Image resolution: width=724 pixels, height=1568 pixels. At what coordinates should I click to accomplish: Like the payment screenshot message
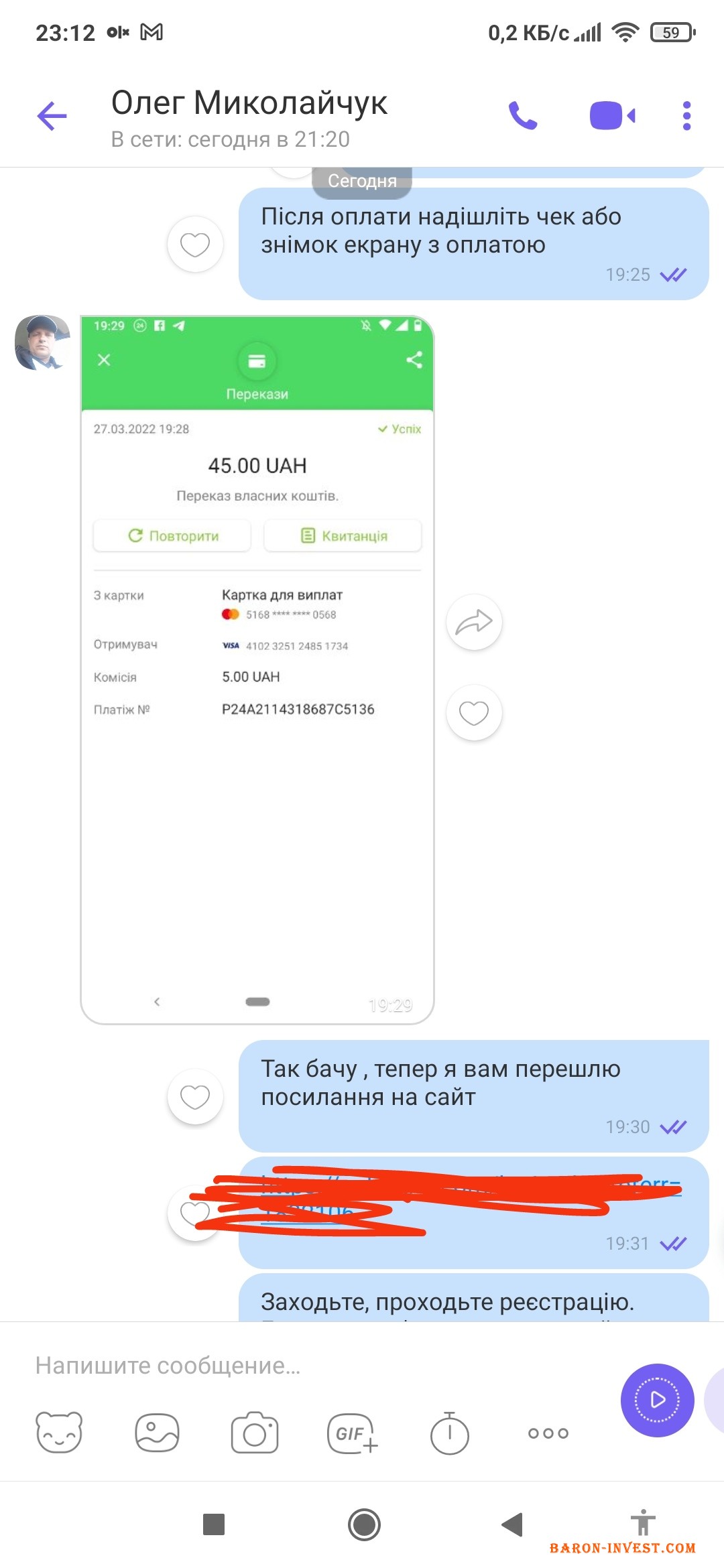[474, 712]
